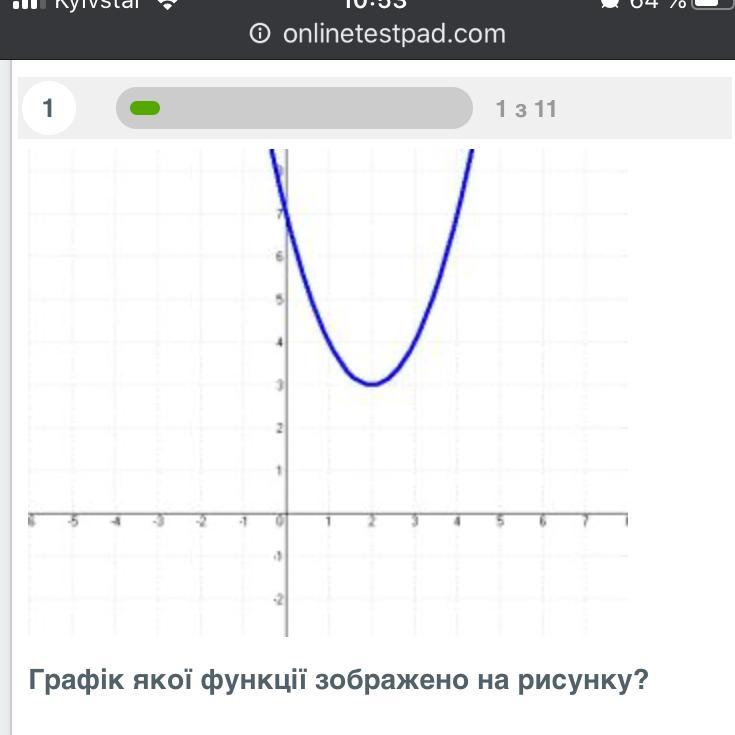The width and height of the screenshot is (735, 735).
Task: Tap the onlinetestpad.com address bar
Action: (378, 34)
